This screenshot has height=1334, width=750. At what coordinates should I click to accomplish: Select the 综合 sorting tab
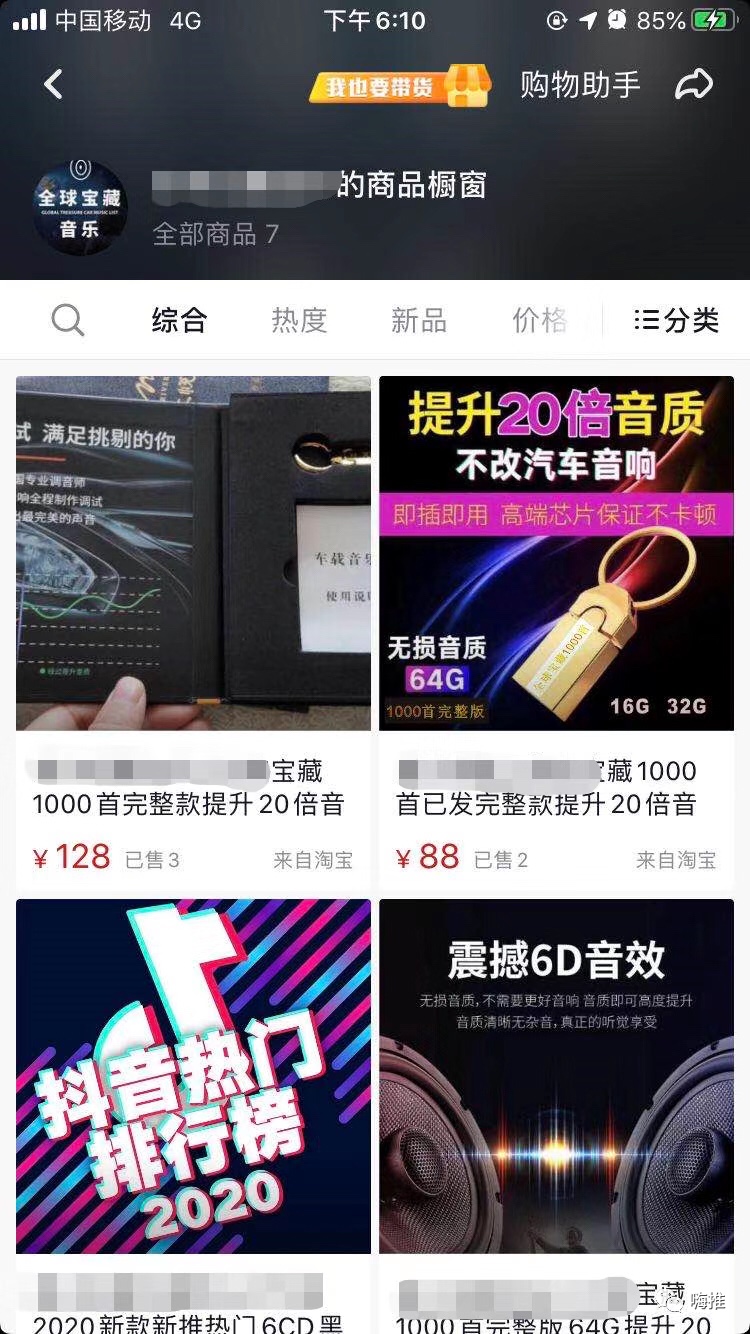click(180, 320)
